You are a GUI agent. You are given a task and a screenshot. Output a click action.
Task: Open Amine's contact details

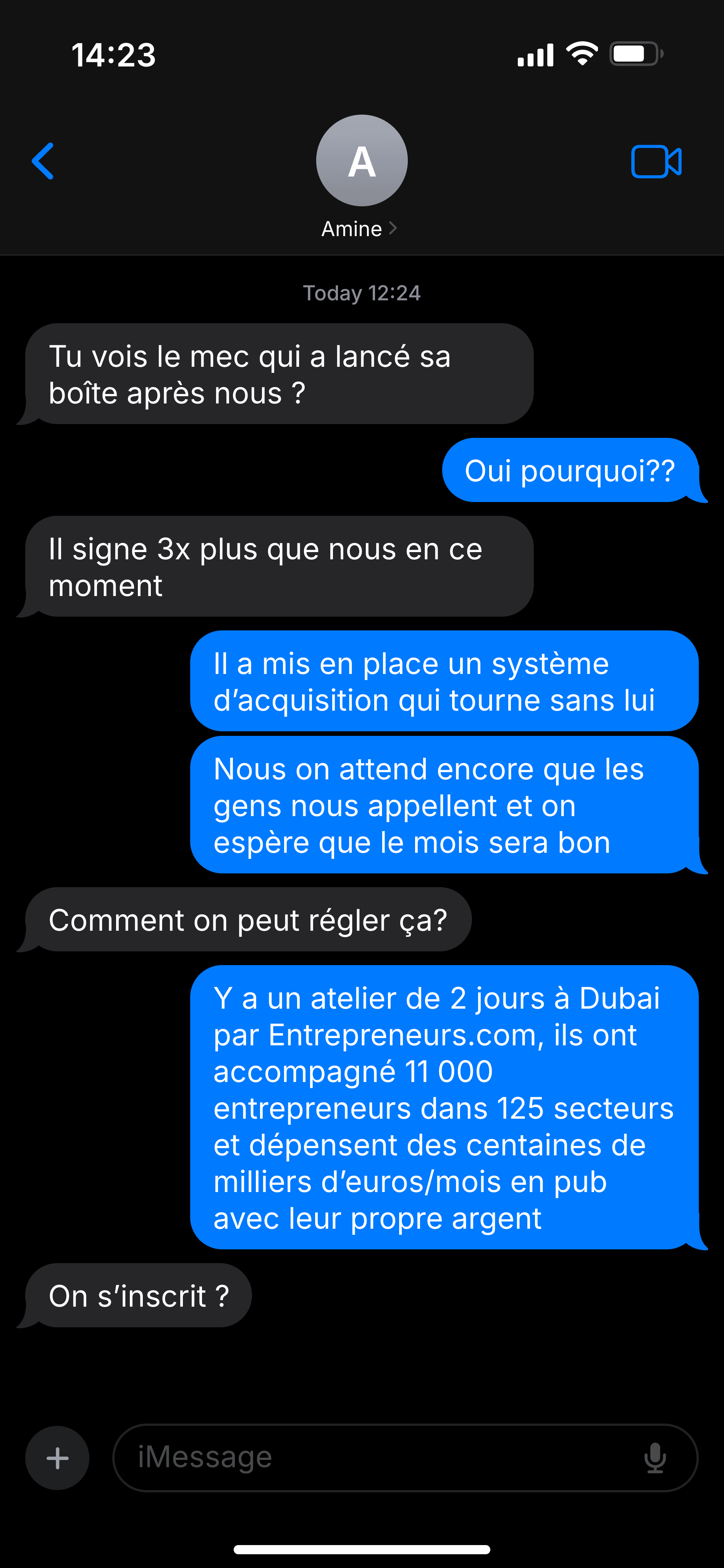[361, 178]
